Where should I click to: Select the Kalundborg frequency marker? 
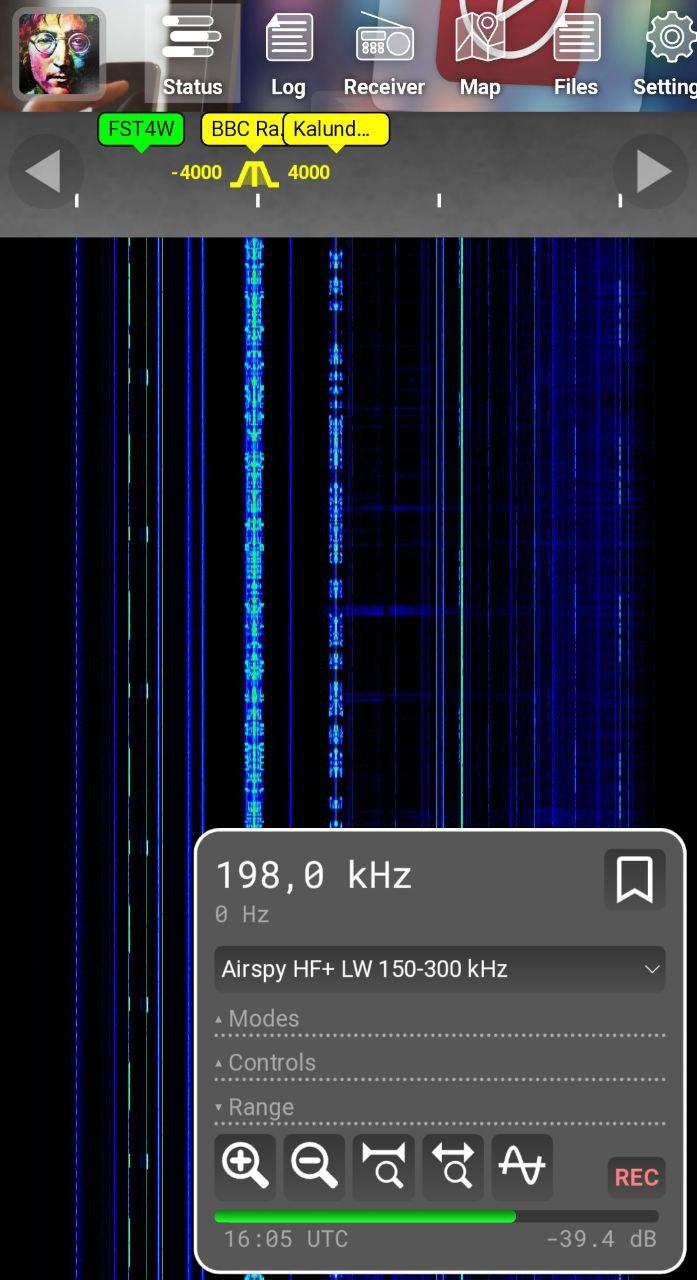point(337,130)
